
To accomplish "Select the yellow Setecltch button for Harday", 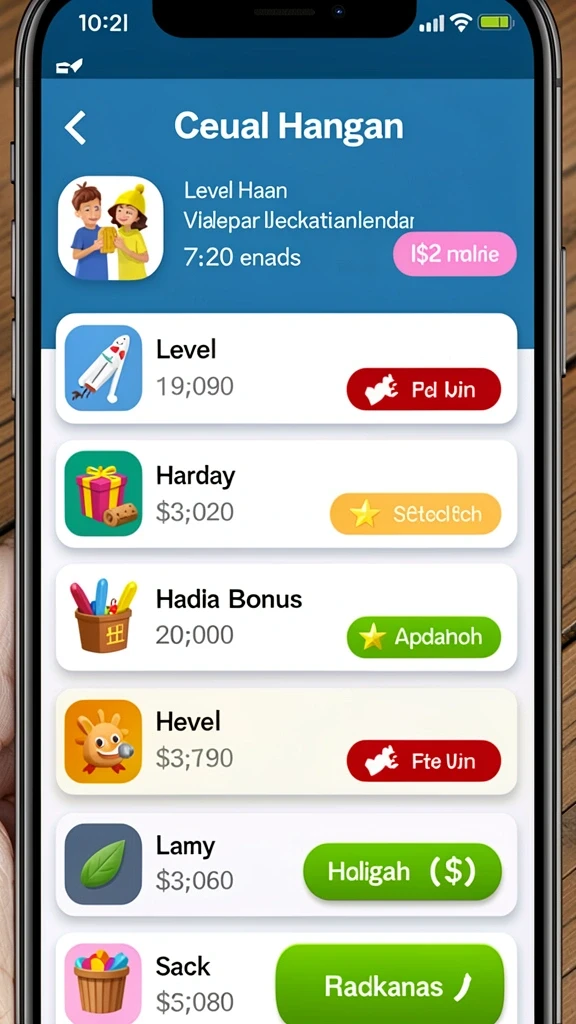I will (416, 514).
